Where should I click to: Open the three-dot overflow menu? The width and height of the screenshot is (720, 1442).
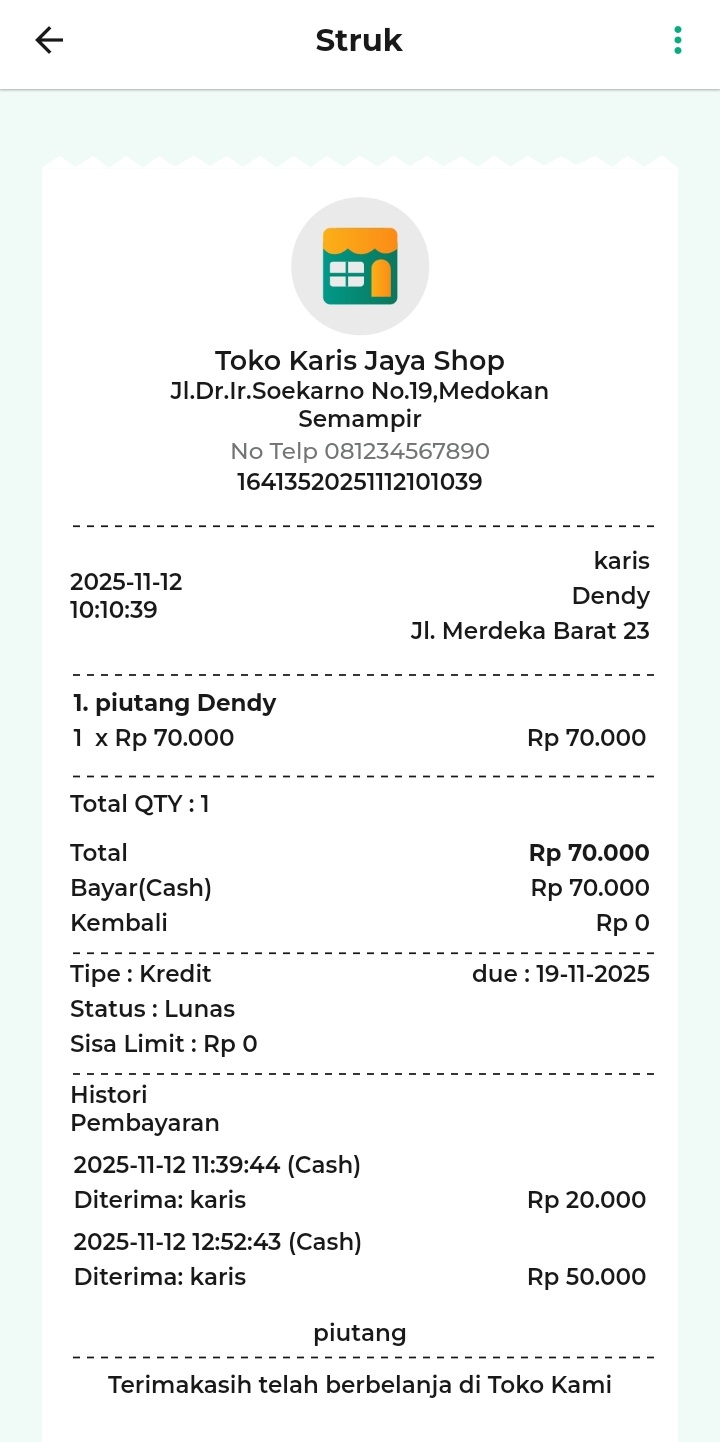pos(677,40)
